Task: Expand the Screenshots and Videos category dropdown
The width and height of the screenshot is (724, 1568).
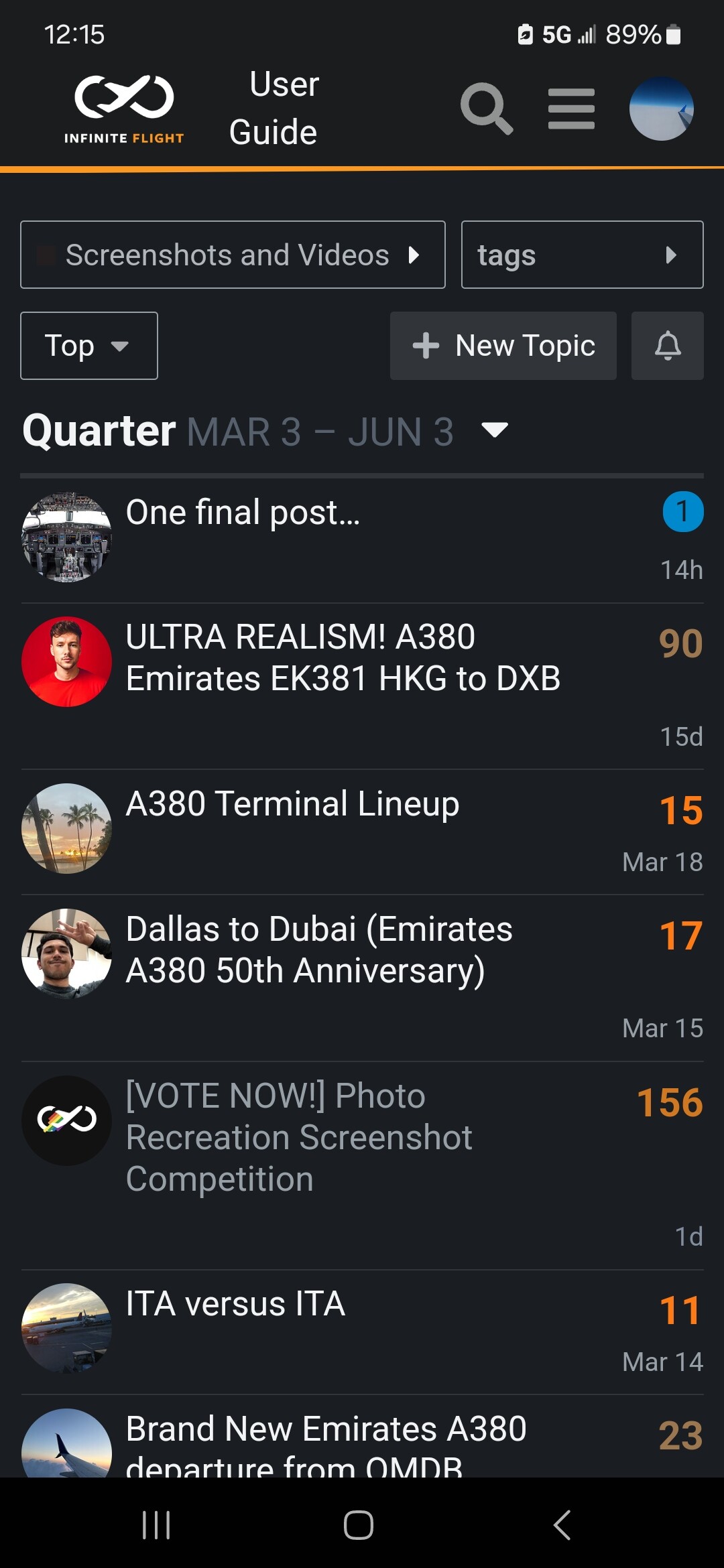Action: point(233,255)
